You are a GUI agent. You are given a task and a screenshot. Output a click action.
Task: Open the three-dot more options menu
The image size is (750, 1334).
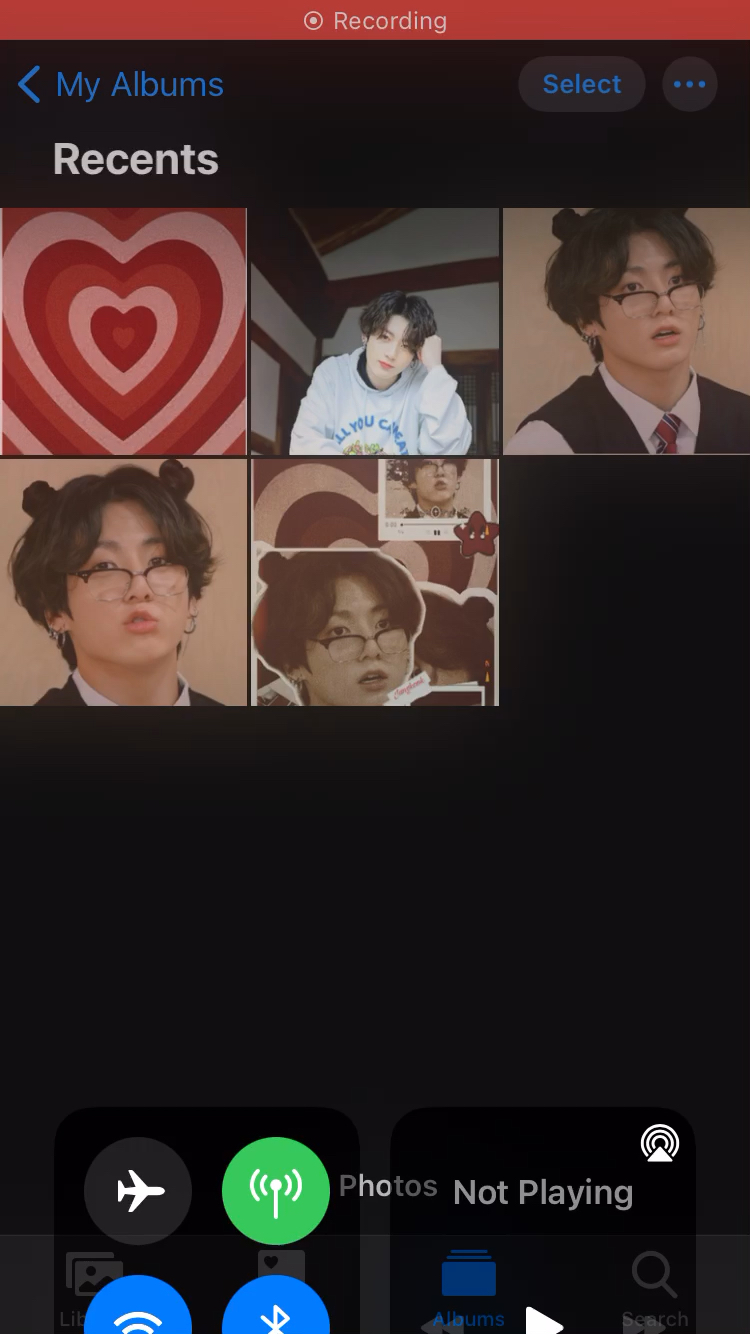689,84
